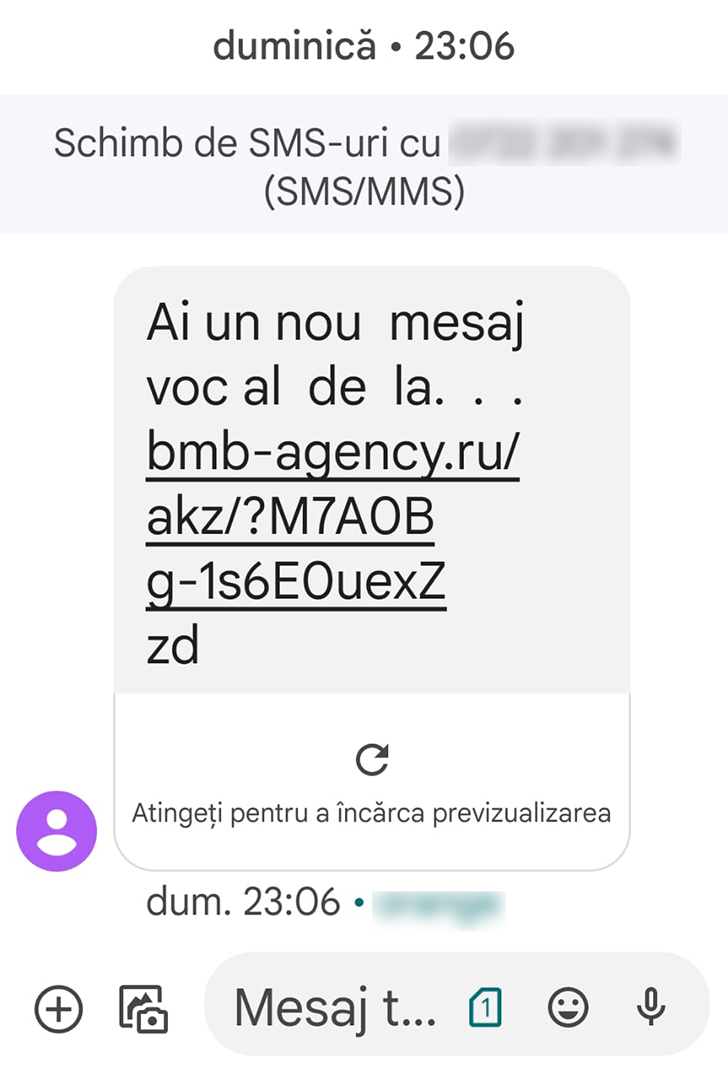Tap to load the link preview
The width and height of the screenshot is (728, 1074).
(x=372, y=782)
